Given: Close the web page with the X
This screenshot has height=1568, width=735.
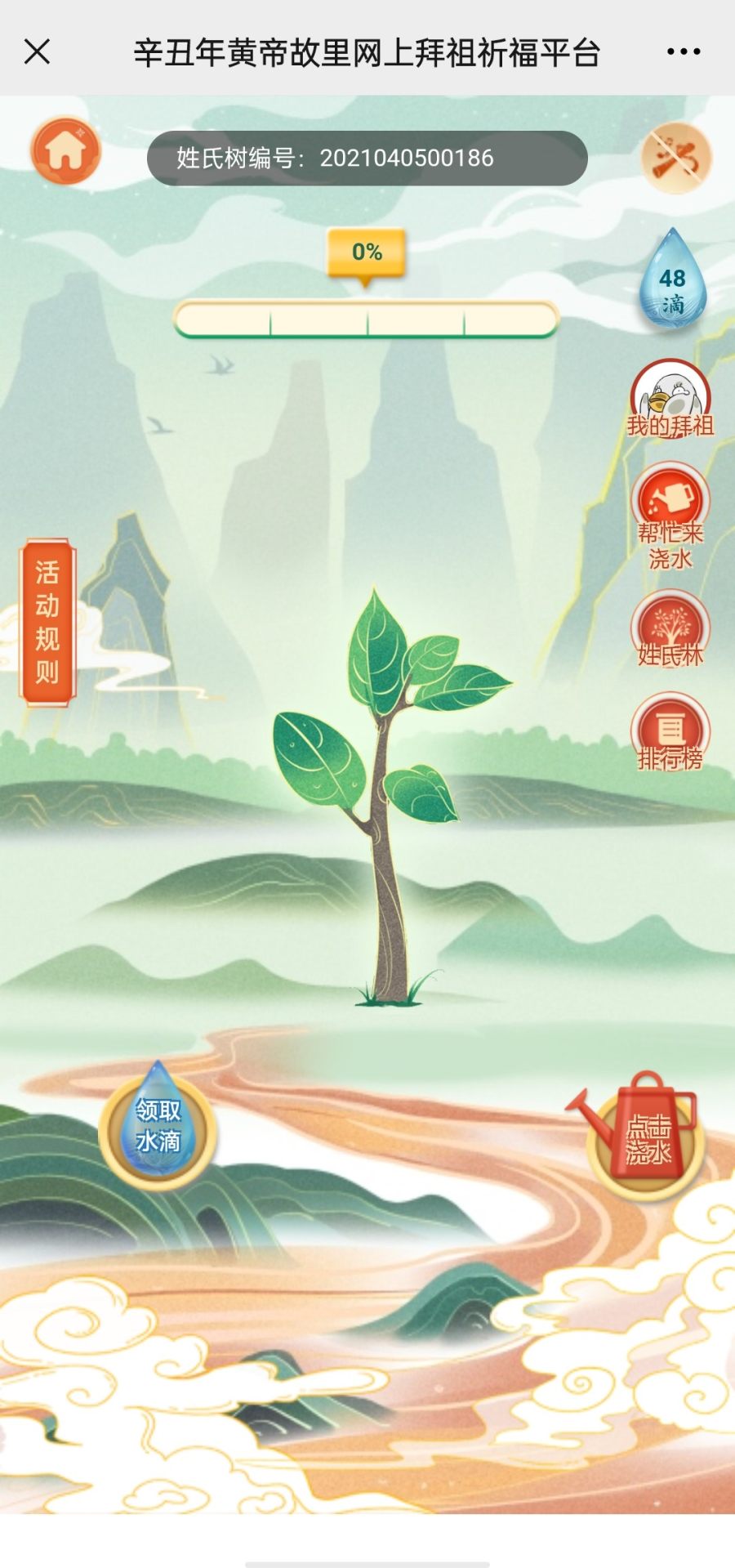Looking at the screenshot, I should (38, 51).
